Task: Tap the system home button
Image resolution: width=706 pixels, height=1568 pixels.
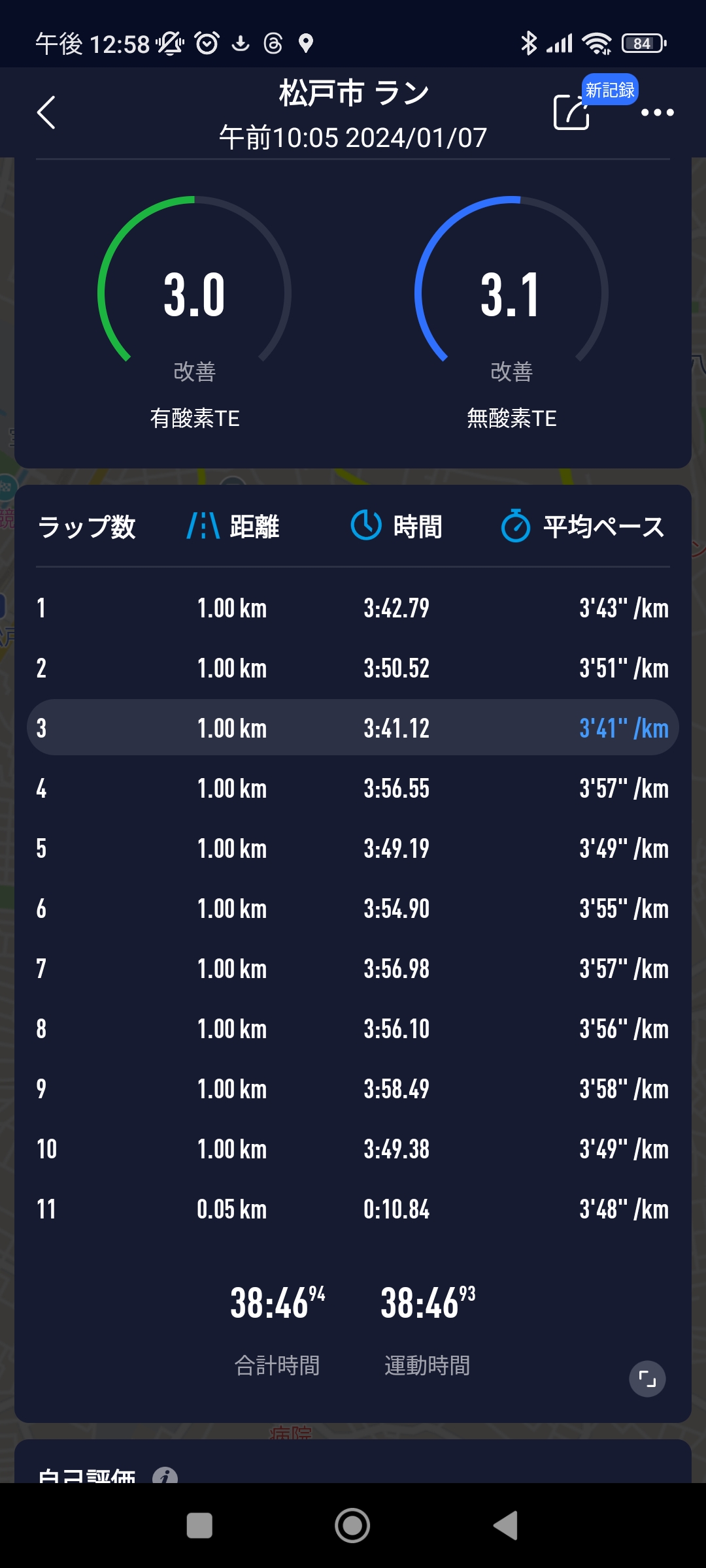Action: [352, 1526]
